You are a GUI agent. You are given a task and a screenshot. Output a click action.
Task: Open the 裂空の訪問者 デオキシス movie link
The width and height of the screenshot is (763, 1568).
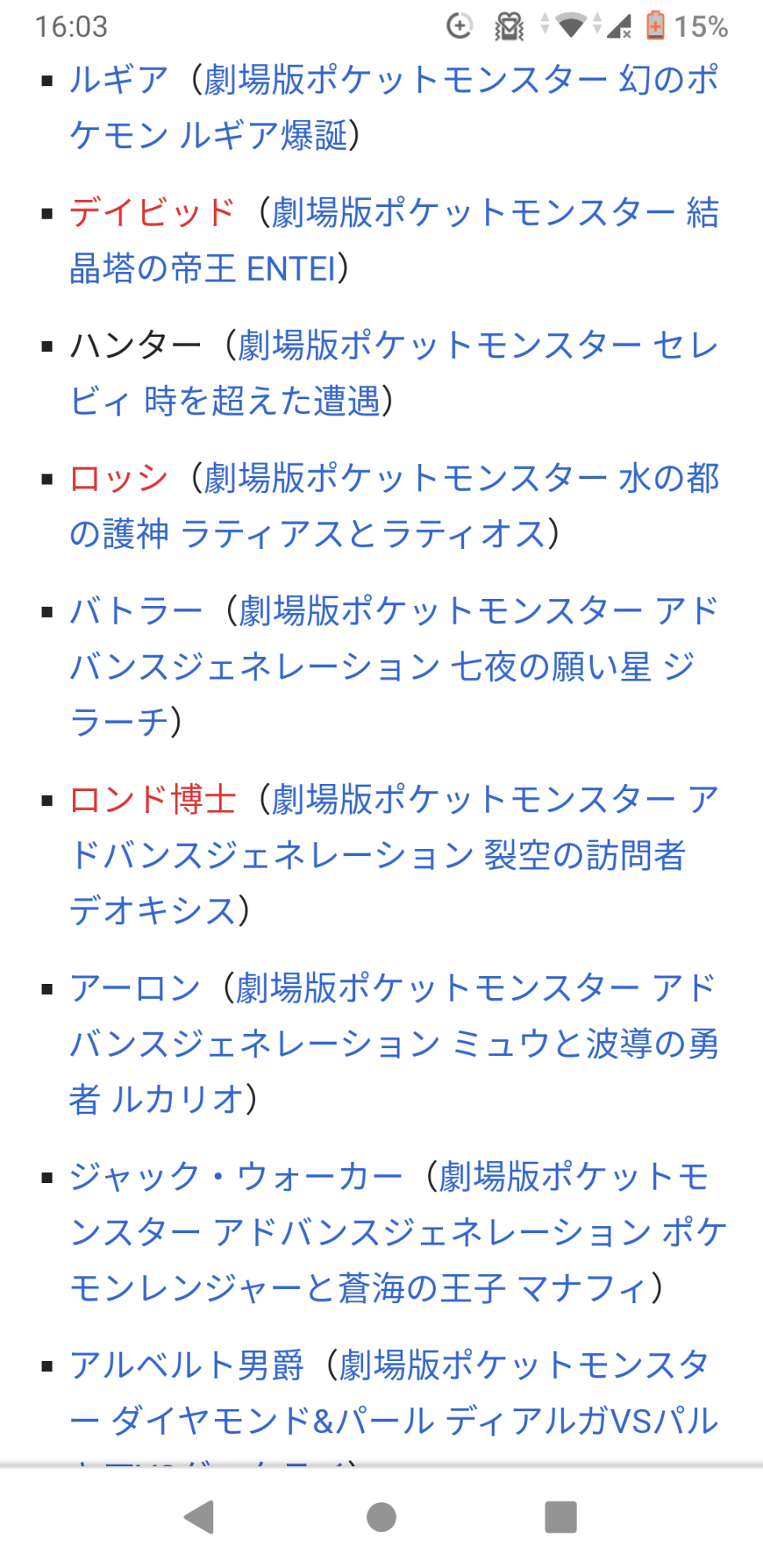point(376,855)
